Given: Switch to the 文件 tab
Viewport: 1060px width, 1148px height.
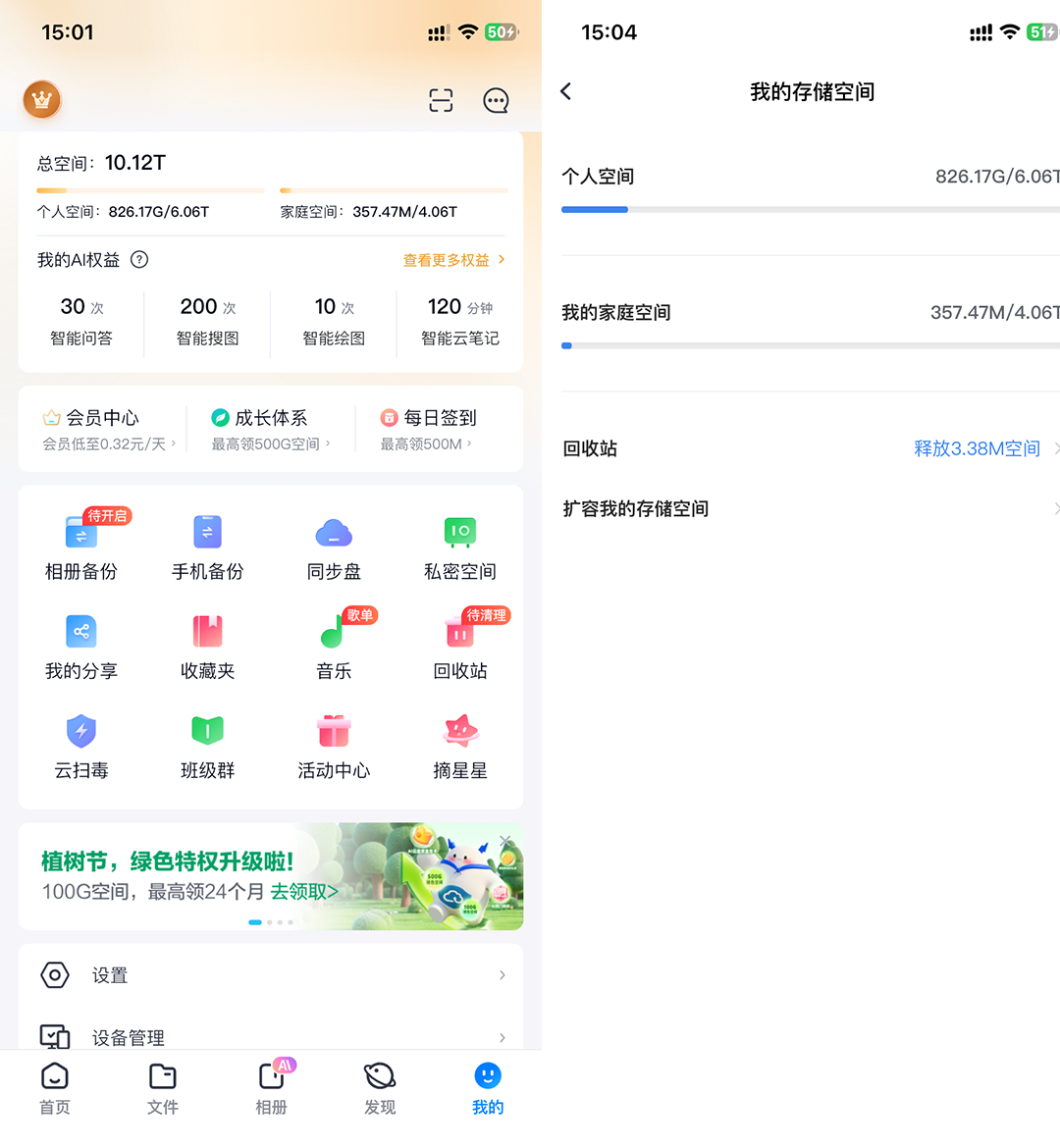Looking at the screenshot, I should (163, 1088).
